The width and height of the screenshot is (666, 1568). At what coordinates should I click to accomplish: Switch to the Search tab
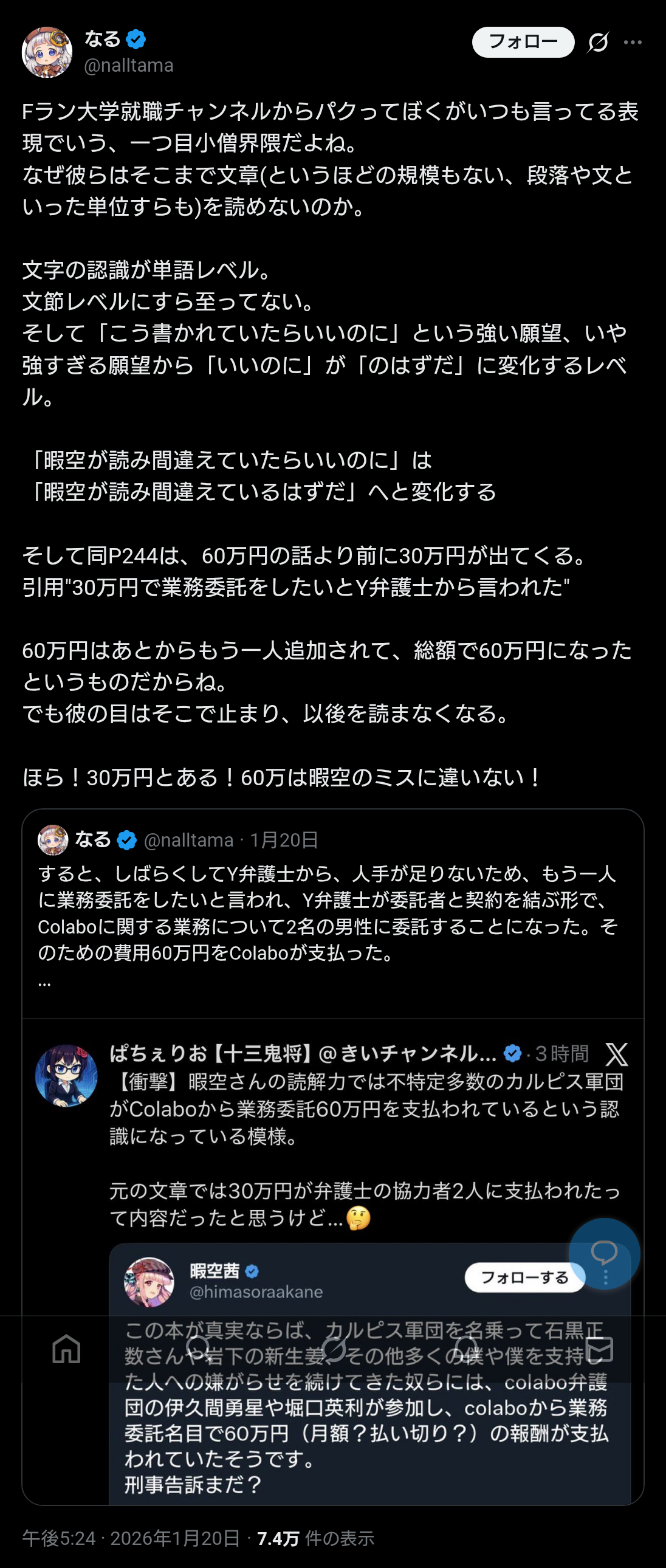(x=199, y=1349)
